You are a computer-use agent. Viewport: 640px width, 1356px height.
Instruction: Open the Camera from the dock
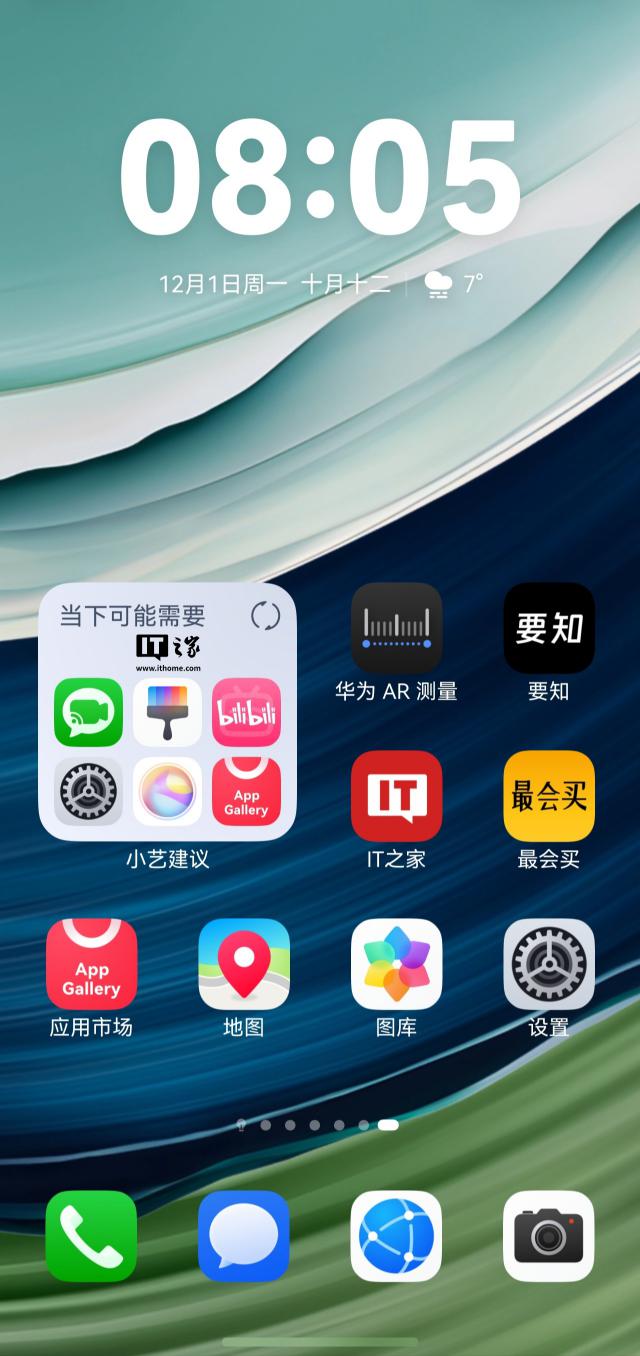tap(548, 1236)
